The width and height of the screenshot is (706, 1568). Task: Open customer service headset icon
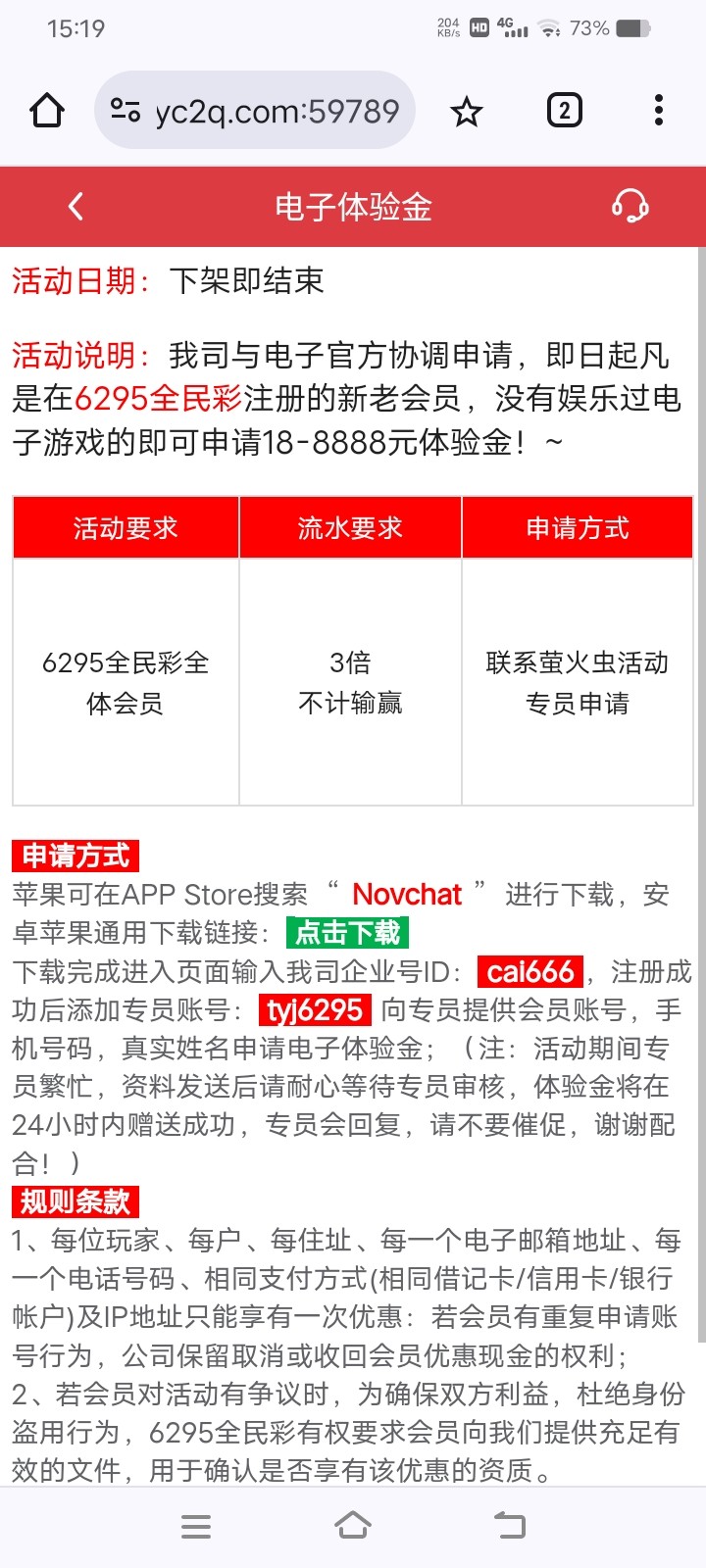(x=630, y=207)
